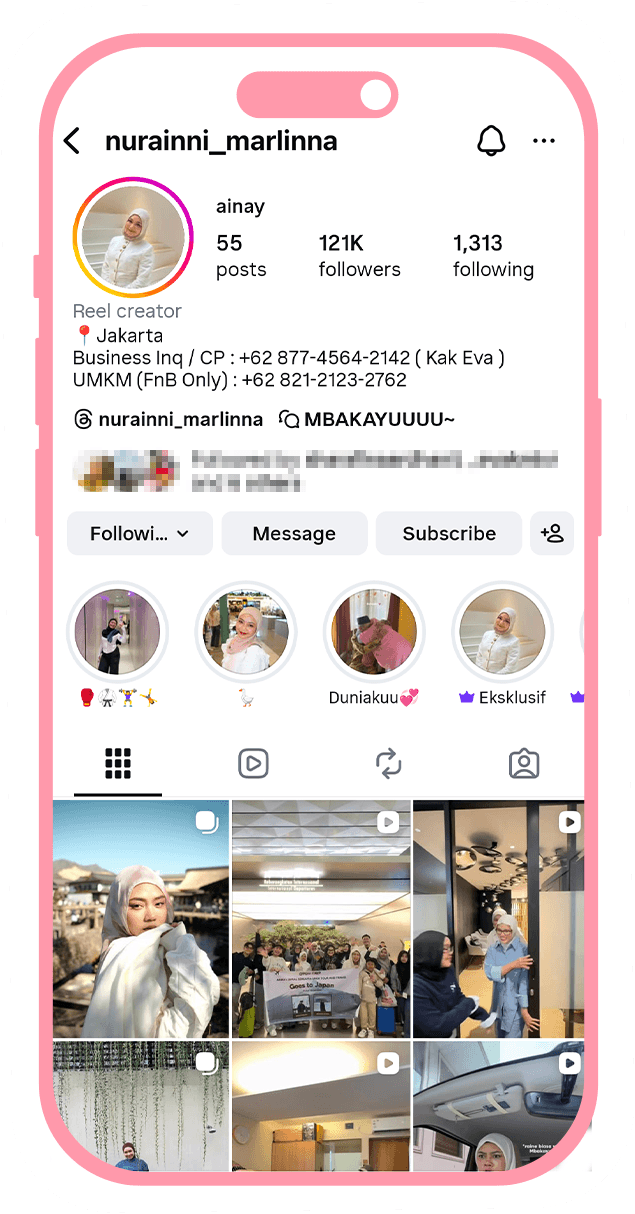Open the notifications bell
The width and height of the screenshot is (635, 1214).
click(491, 141)
